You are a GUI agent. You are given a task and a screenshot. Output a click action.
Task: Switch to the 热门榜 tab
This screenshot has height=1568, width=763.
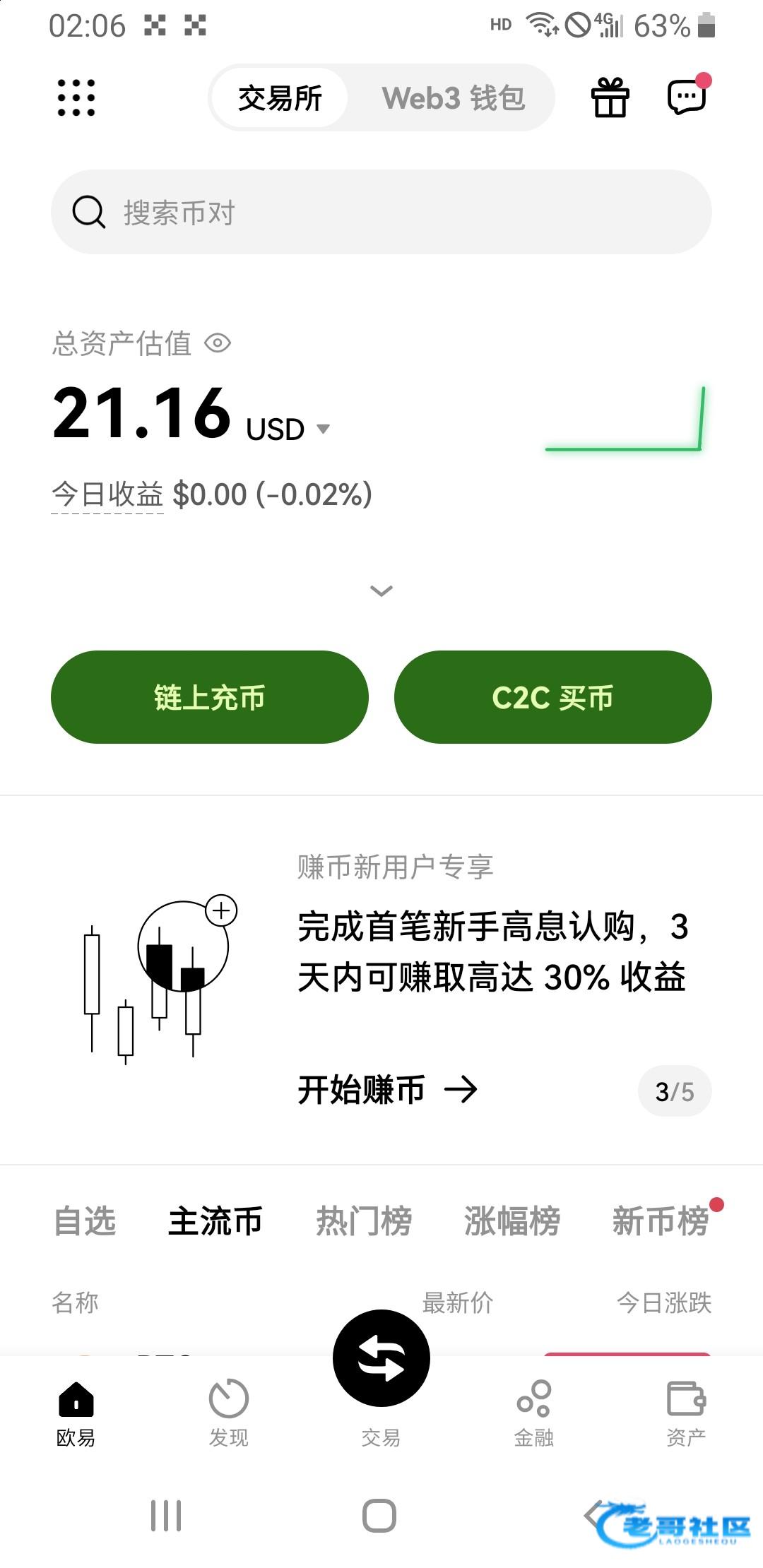click(x=363, y=1221)
